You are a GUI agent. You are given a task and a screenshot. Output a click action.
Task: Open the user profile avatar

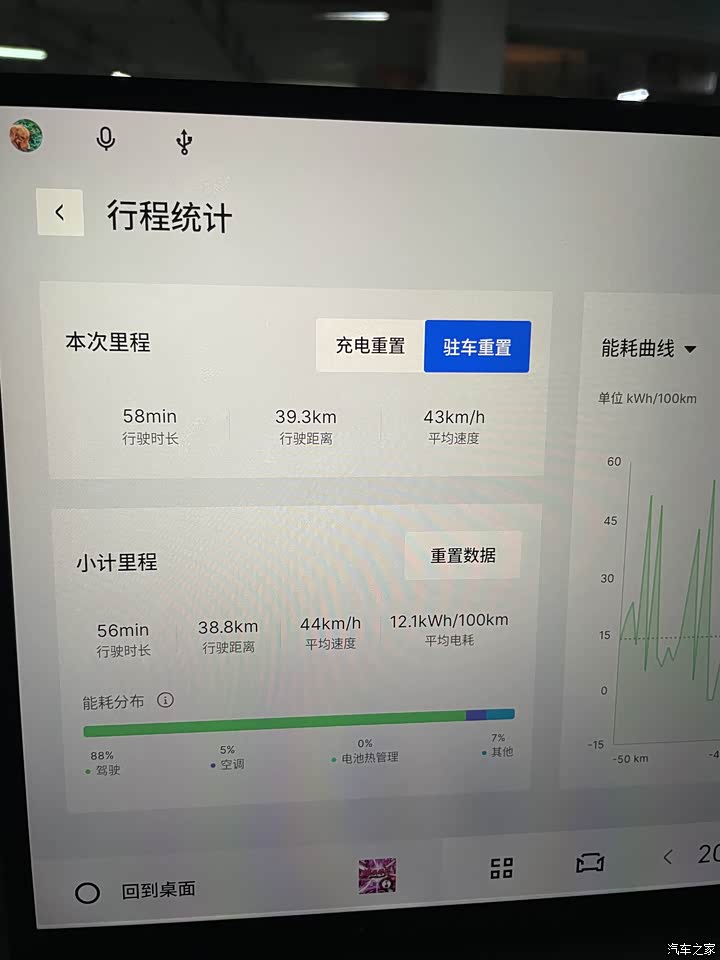click(x=25, y=135)
